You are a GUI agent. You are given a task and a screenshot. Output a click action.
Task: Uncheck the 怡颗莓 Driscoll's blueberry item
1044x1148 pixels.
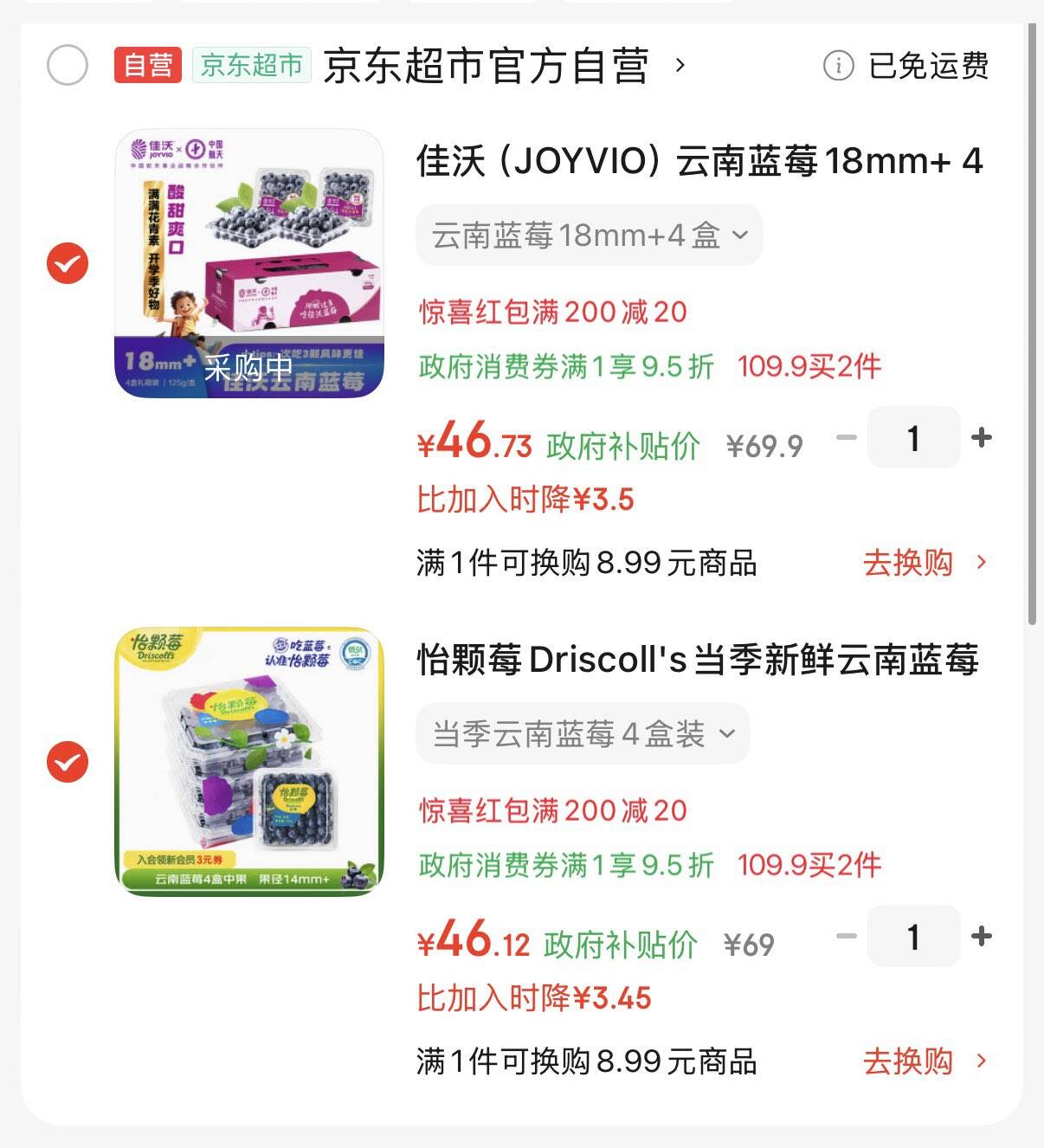point(67,762)
